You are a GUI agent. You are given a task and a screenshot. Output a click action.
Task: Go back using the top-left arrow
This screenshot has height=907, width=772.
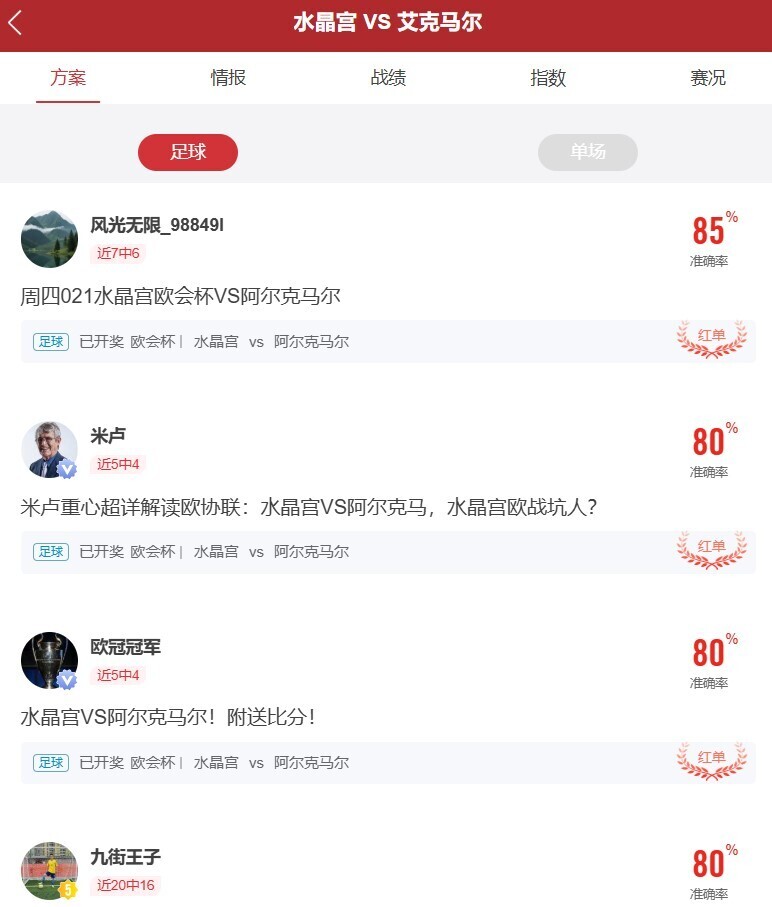point(16,23)
